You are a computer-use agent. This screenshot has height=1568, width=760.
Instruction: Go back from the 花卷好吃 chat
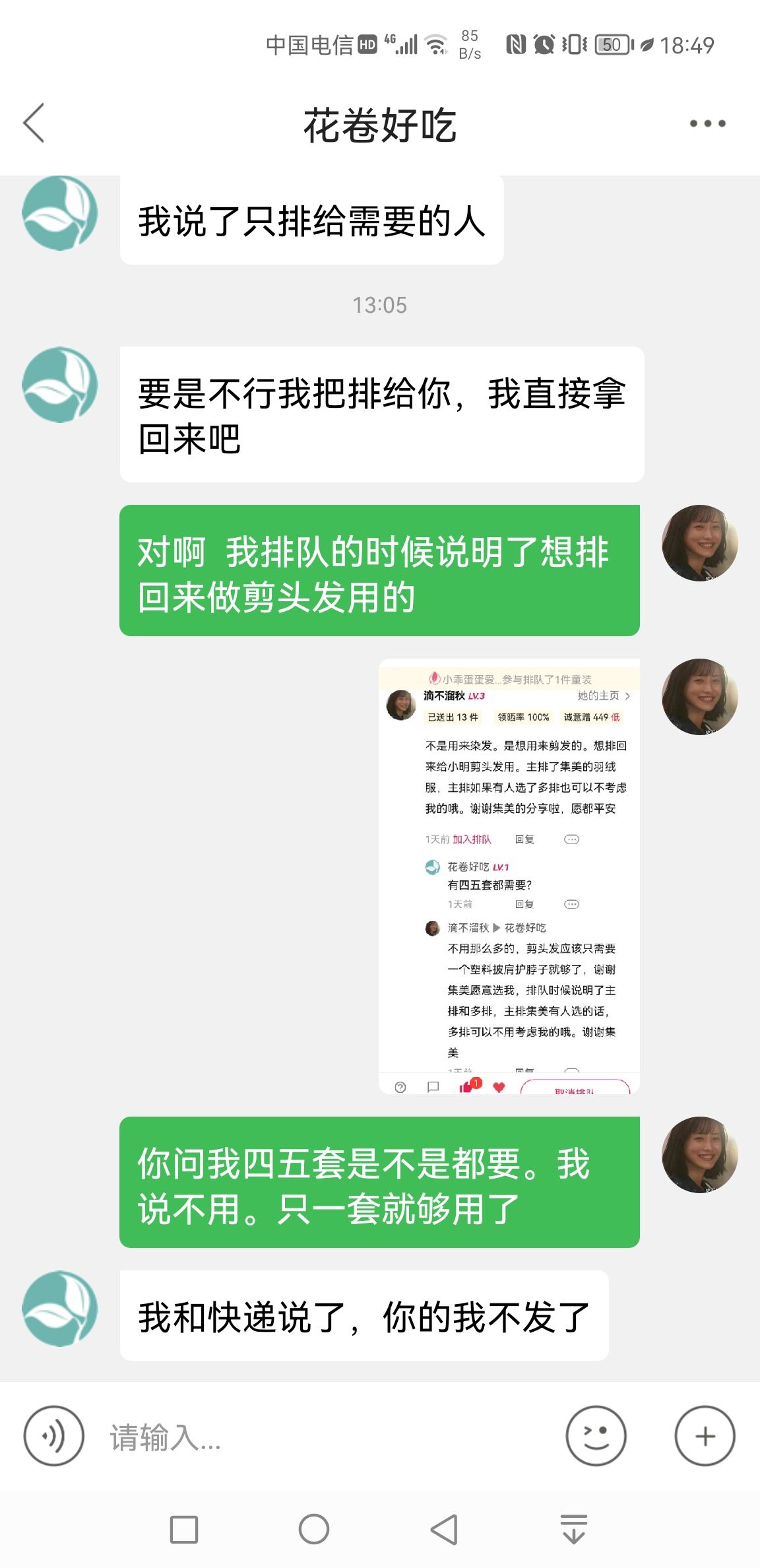34,123
